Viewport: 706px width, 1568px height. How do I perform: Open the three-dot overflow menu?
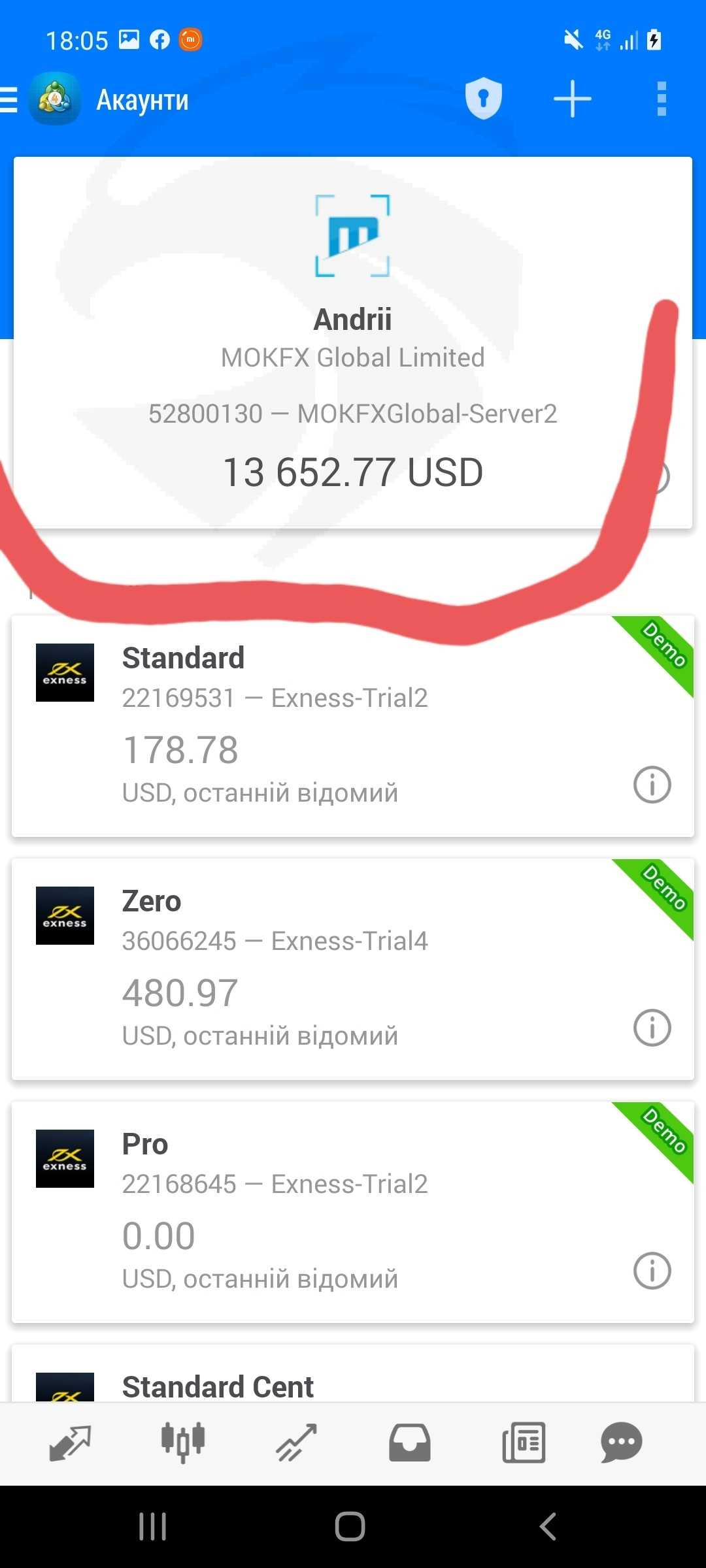[x=662, y=99]
